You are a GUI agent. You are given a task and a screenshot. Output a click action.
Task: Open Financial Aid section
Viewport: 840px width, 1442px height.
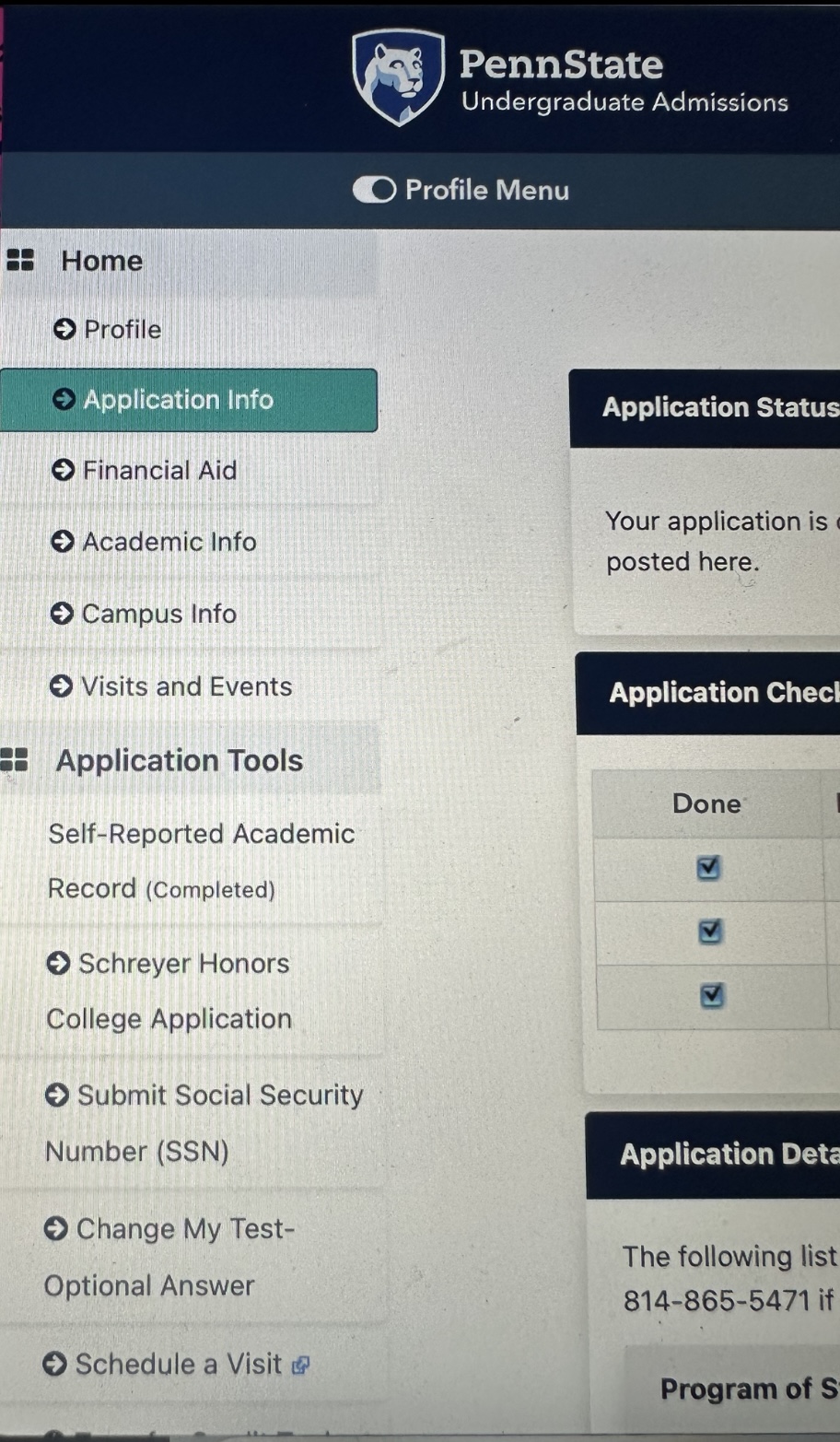click(x=159, y=471)
